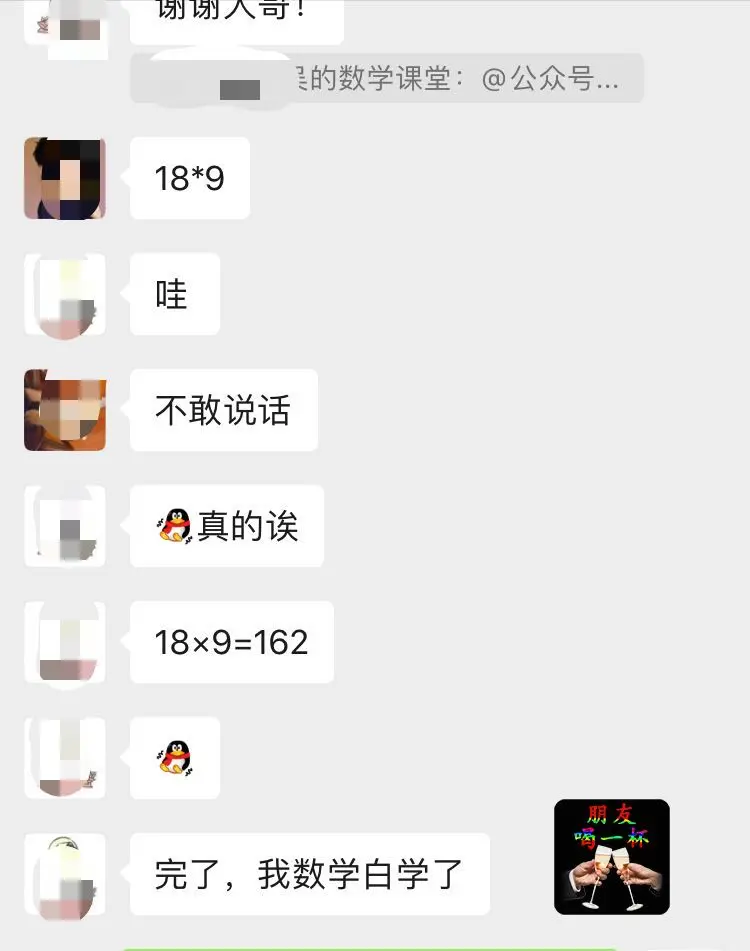The width and height of the screenshot is (750, 951).
Task: Jump to the quoted "数学课堂：@公众号" message
Action: [x=386, y=79]
